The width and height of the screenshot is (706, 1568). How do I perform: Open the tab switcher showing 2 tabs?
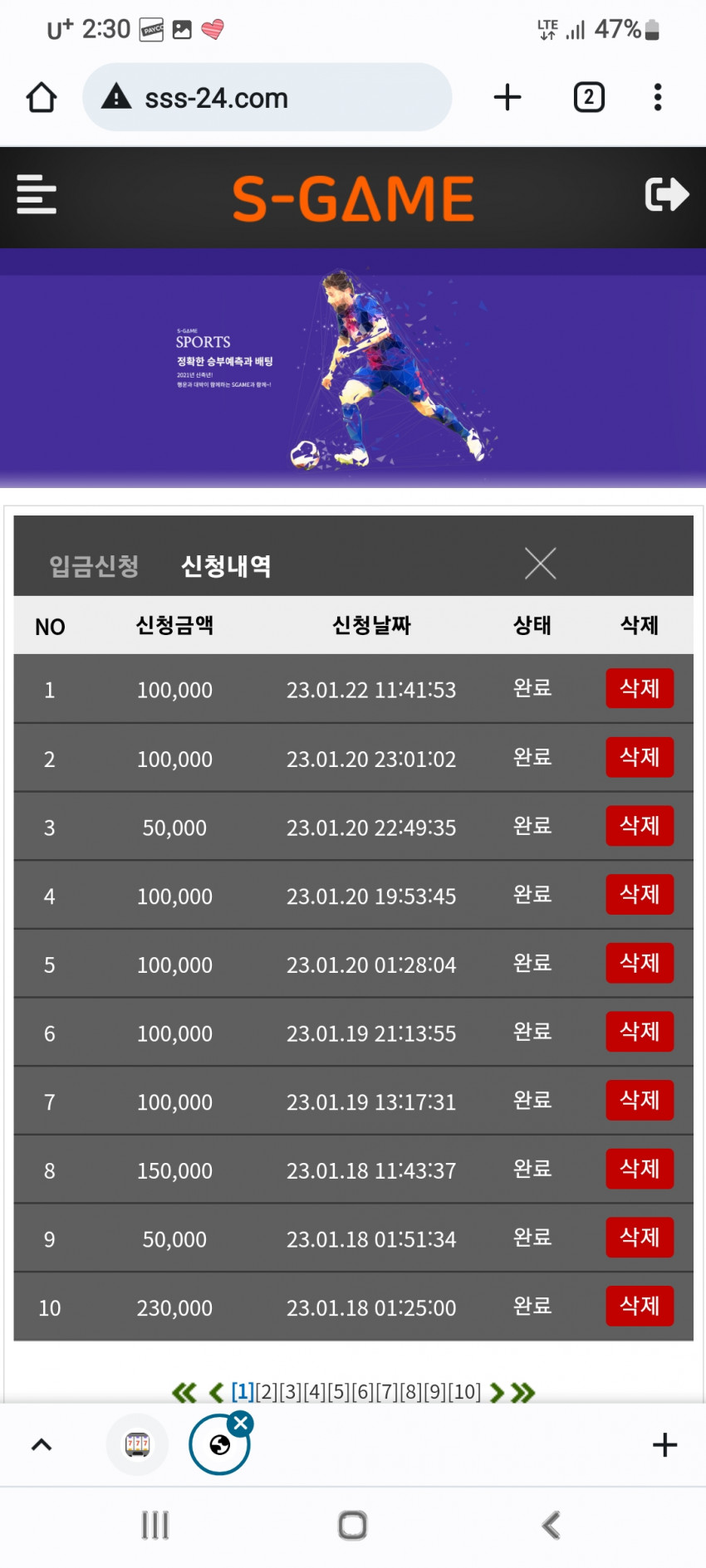pos(589,98)
